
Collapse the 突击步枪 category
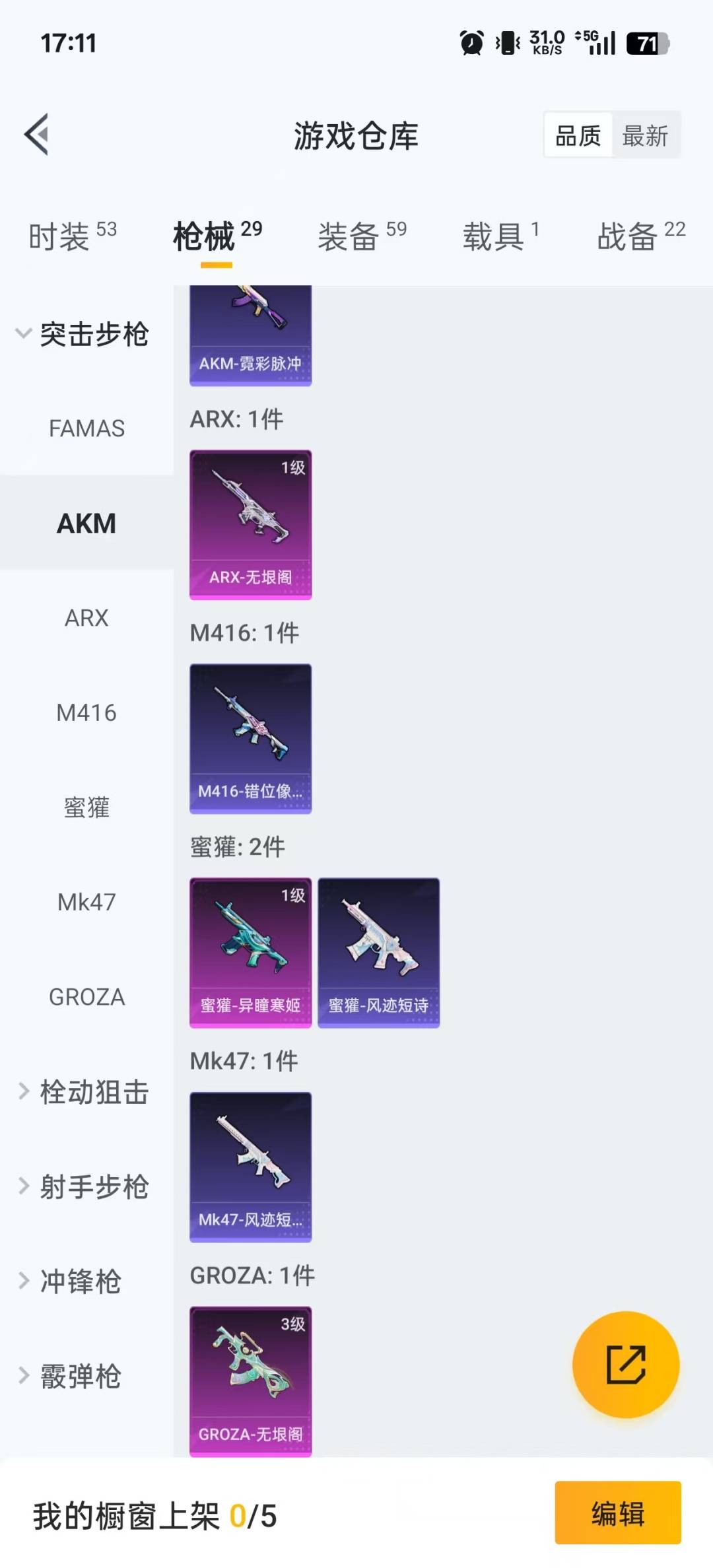click(83, 334)
